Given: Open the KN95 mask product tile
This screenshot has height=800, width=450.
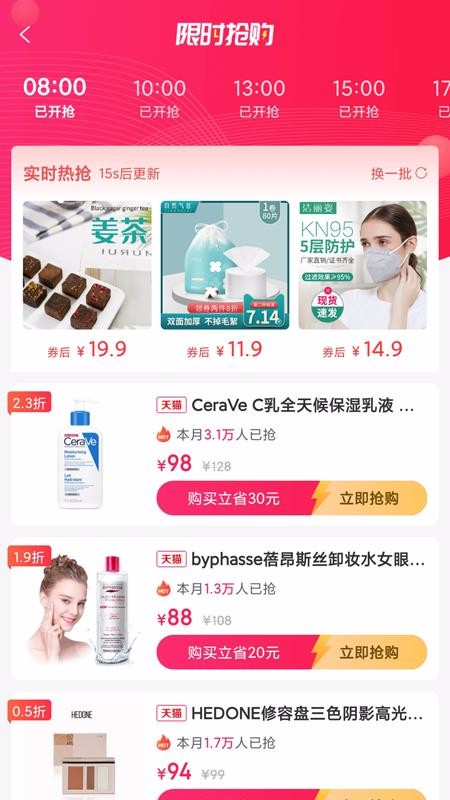Looking at the screenshot, I should pos(362,280).
